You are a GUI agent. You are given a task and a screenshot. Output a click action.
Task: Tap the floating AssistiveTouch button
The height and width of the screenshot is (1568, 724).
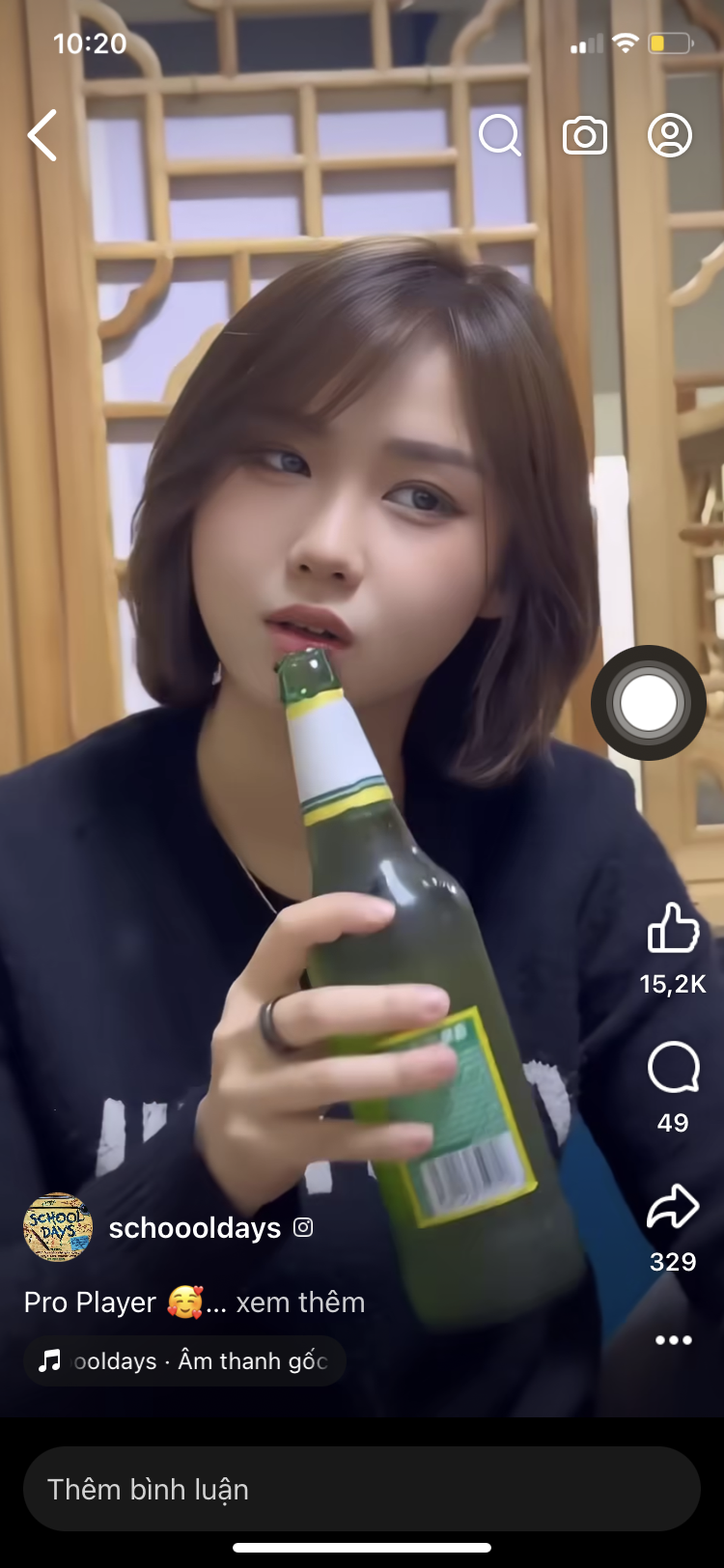click(x=649, y=703)
